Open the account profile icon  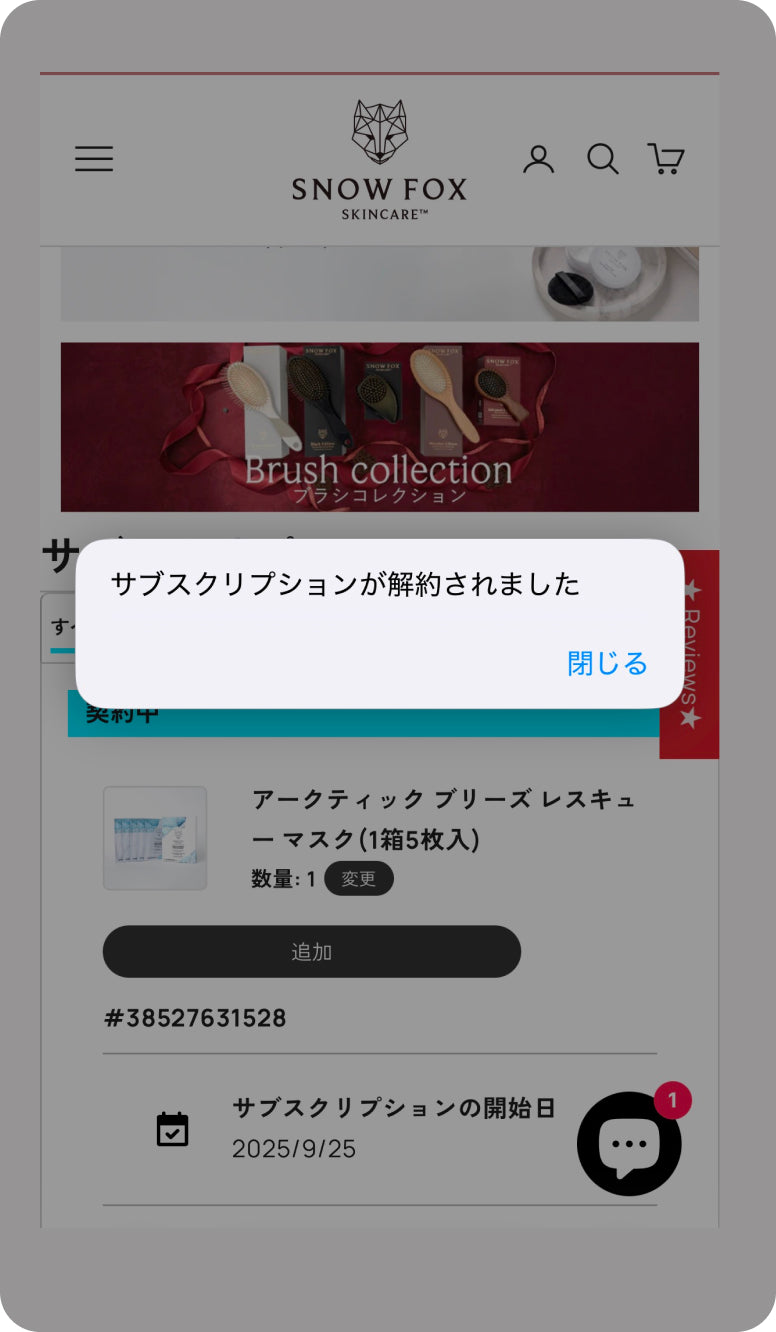click(x=538, y=159)
